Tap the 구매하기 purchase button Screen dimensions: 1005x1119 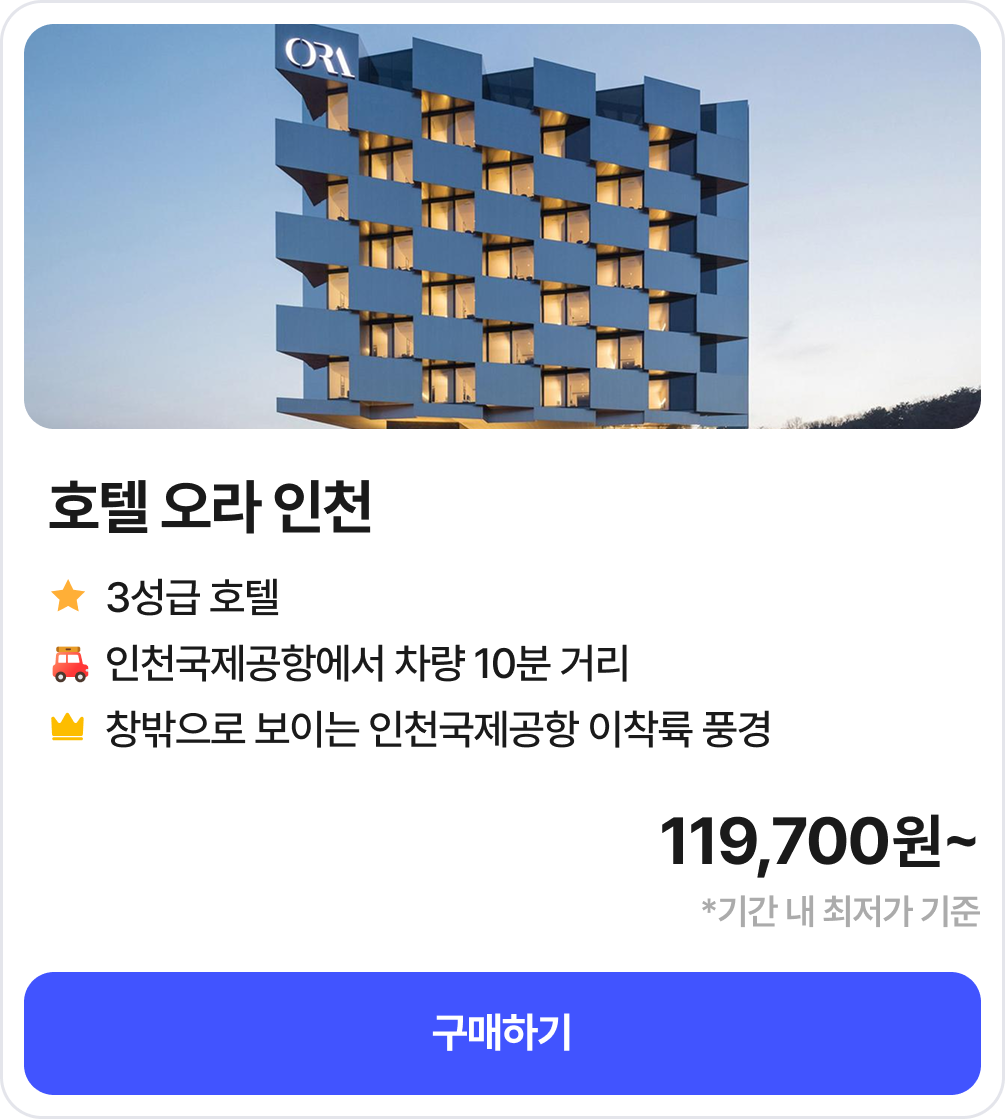point(502,1033)
